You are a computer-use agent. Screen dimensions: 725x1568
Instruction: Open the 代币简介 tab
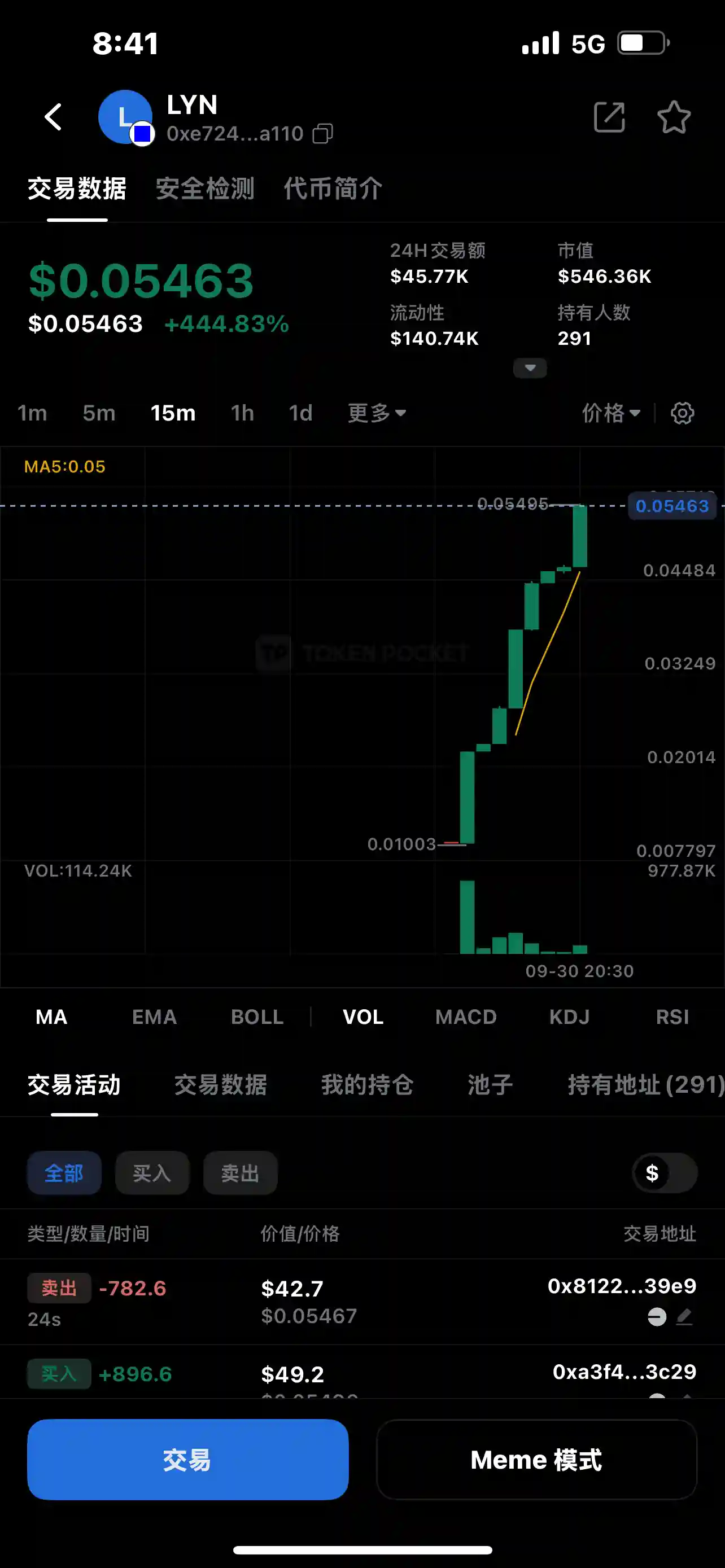(333, 189)
